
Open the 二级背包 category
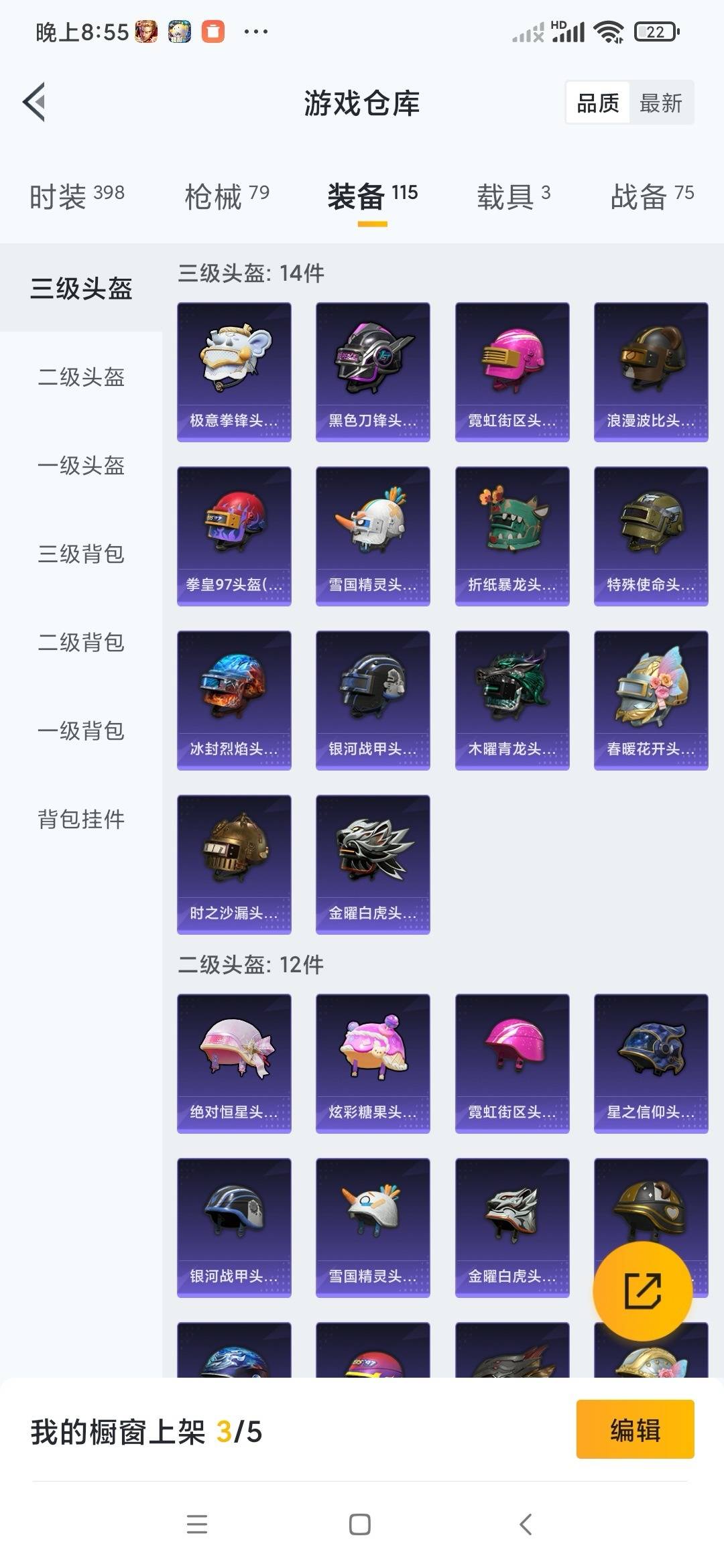[x=80, y=643]
